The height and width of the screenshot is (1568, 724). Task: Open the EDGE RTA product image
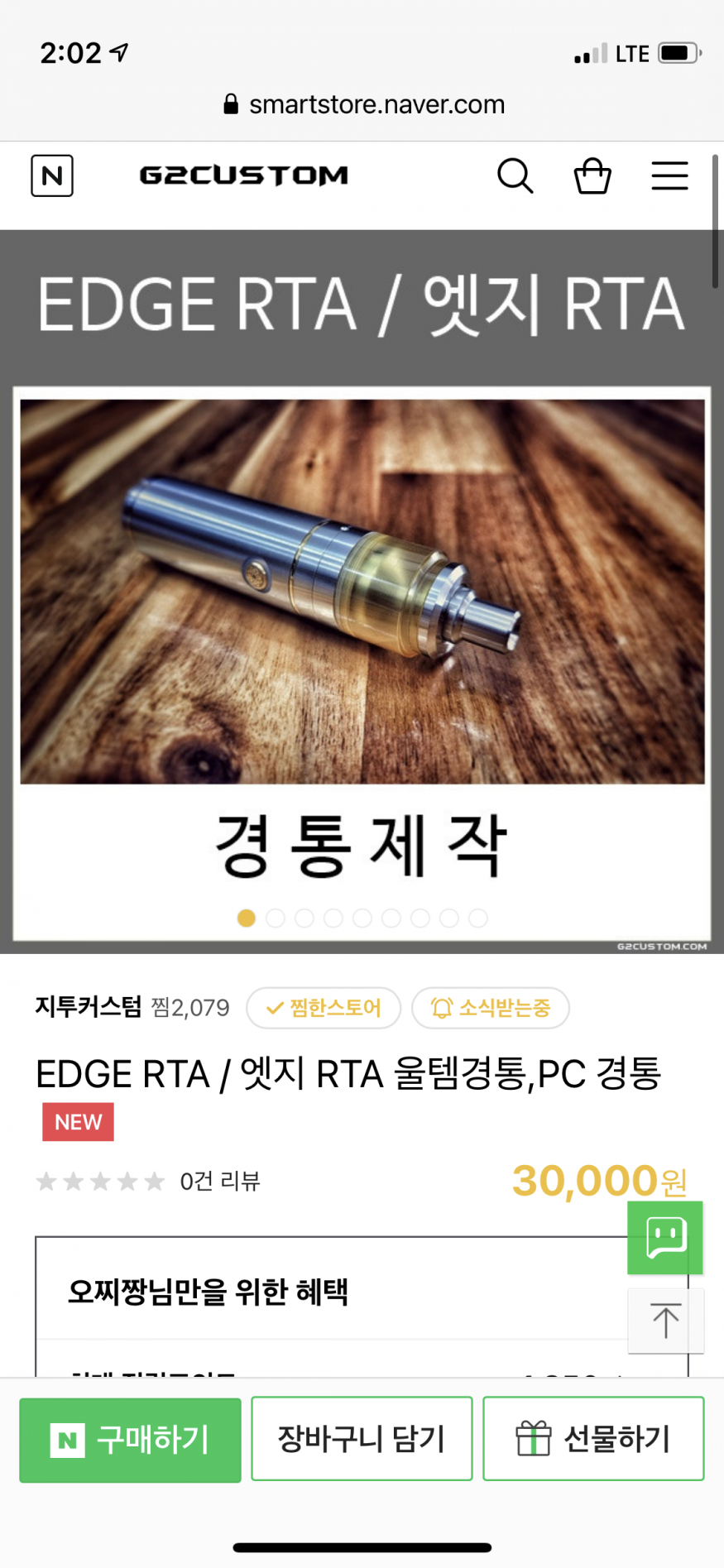(362, 592)
